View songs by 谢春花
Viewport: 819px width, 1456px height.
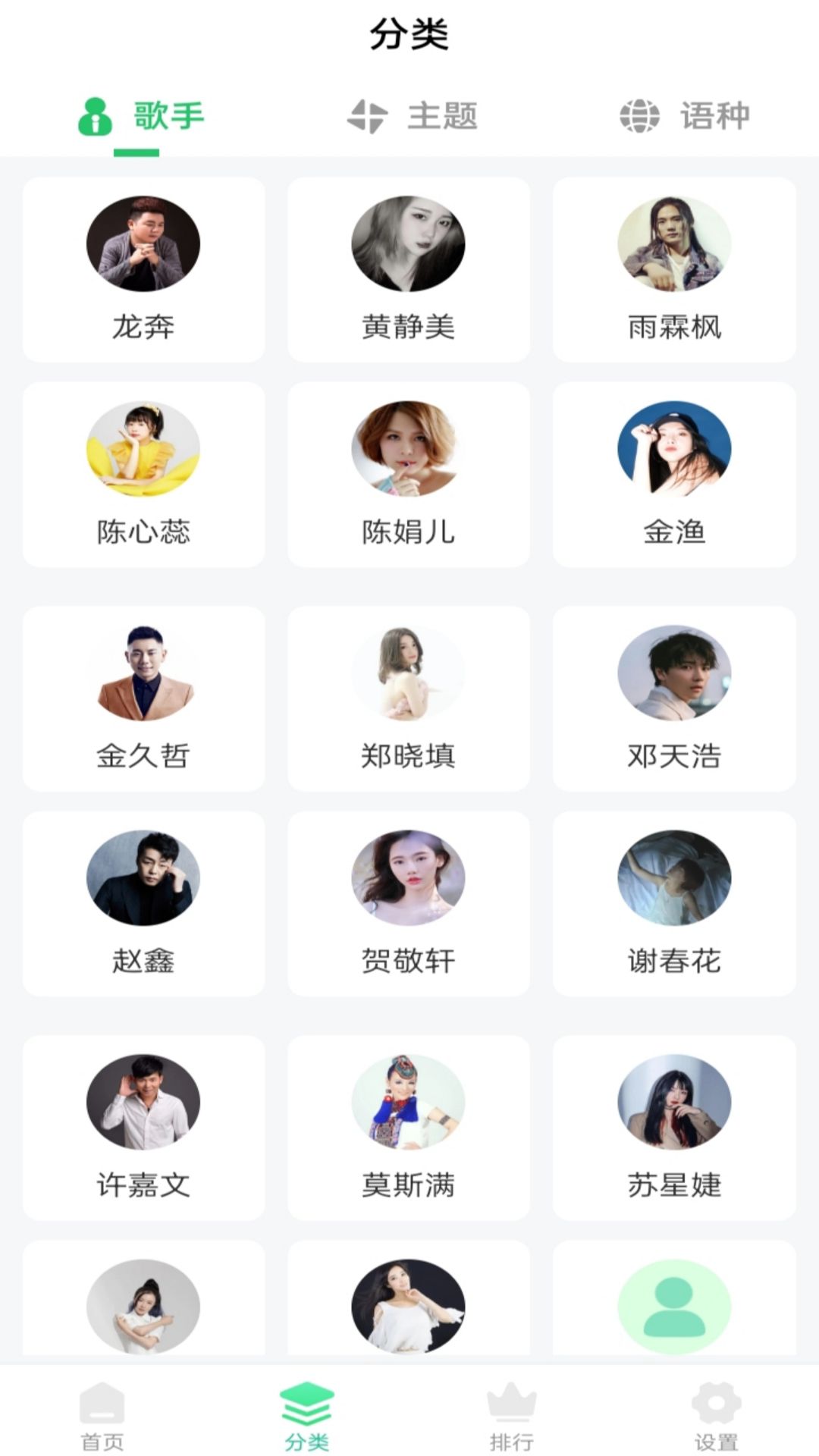(x=674, y=903)
